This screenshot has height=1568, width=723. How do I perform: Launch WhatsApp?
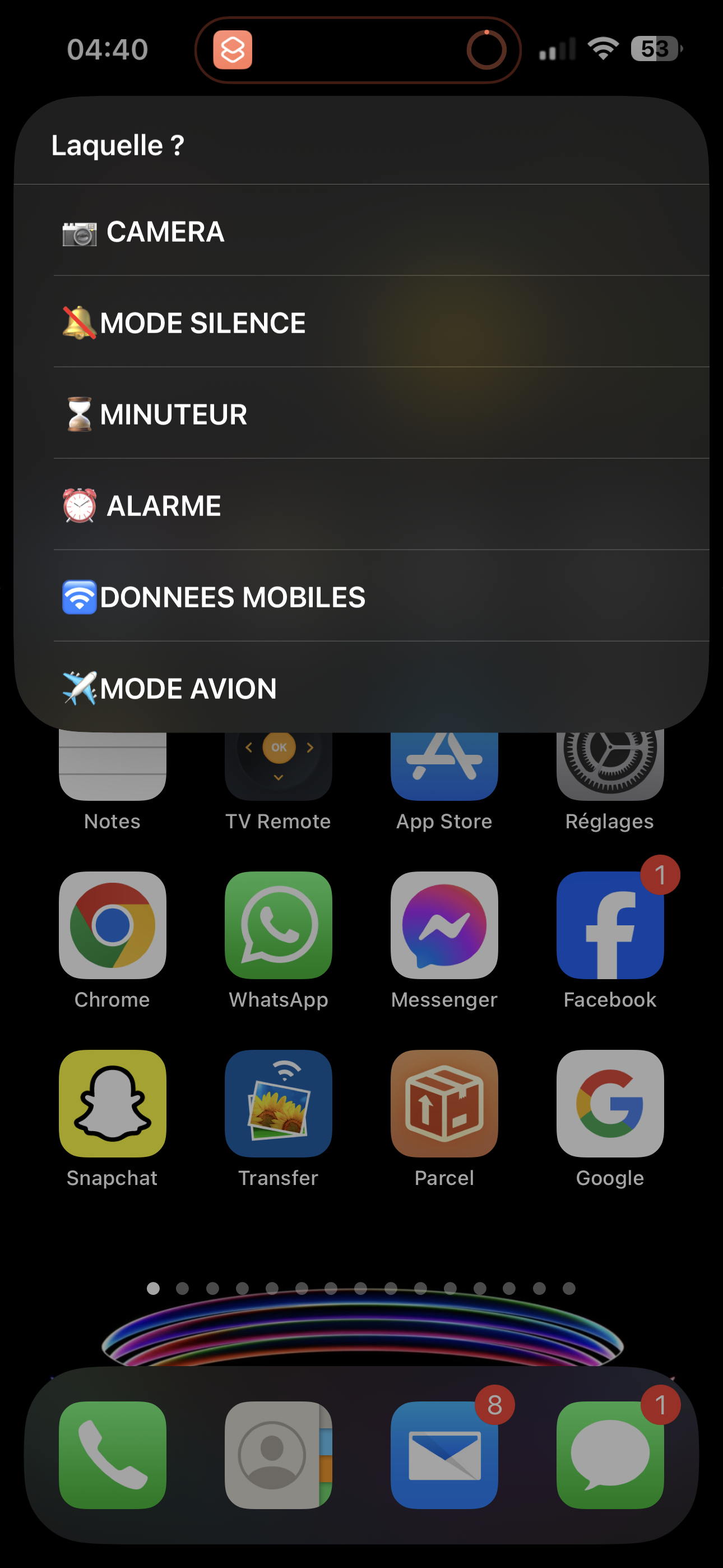click(x=278, y=925)
